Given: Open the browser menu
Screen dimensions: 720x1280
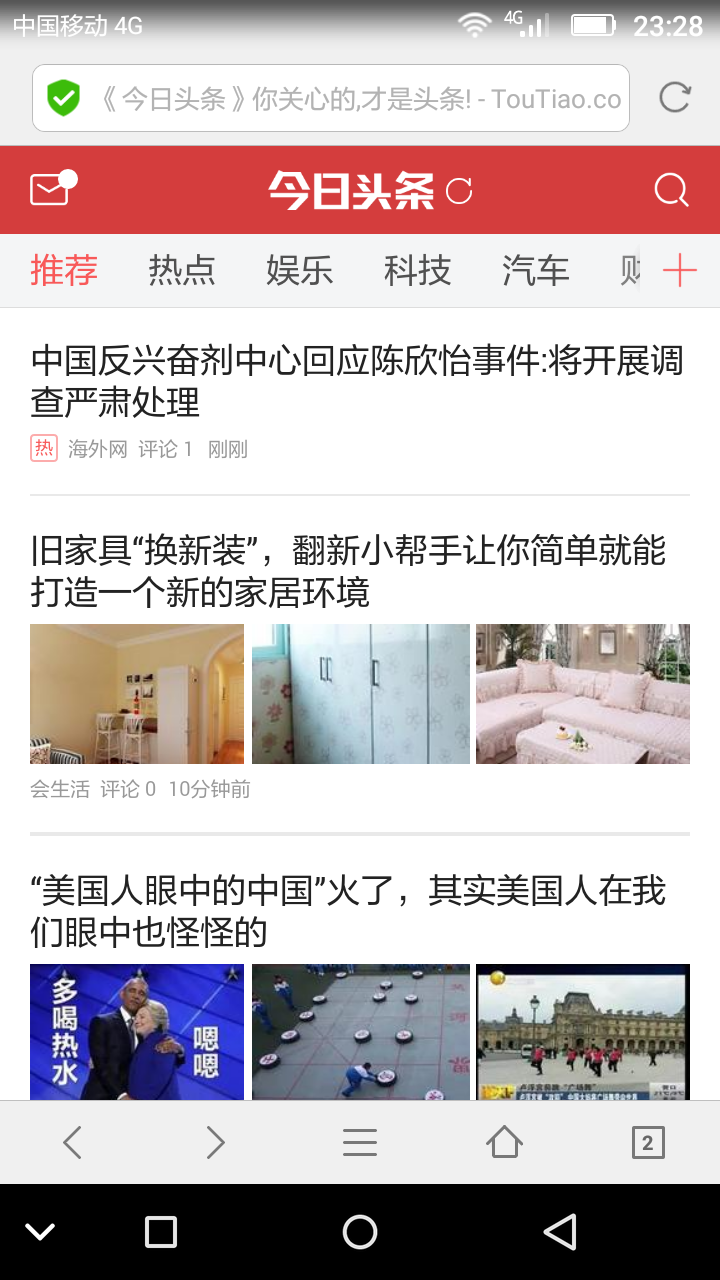Looking at the screenshot, I should click(360, 1142).
